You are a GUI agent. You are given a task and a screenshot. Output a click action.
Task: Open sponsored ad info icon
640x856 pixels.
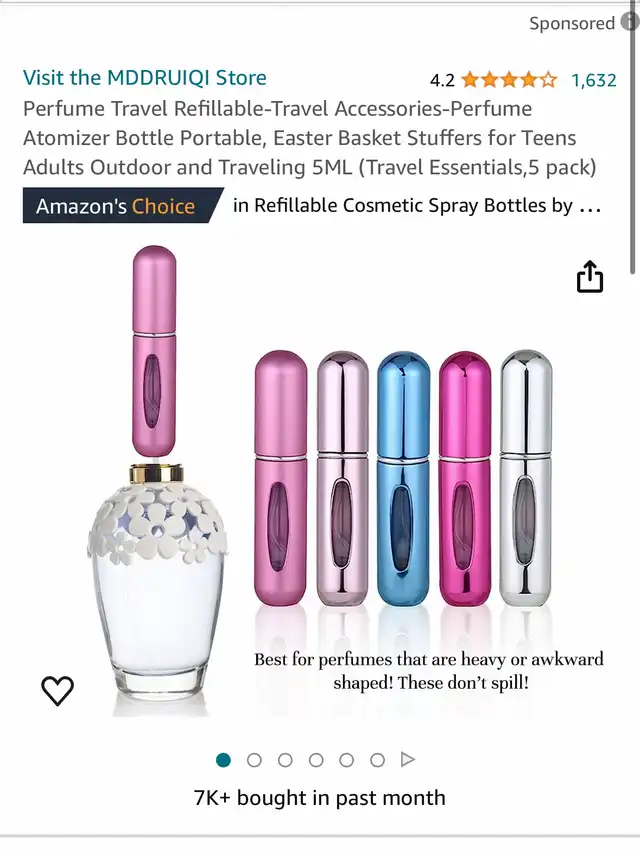coord(630,22)
